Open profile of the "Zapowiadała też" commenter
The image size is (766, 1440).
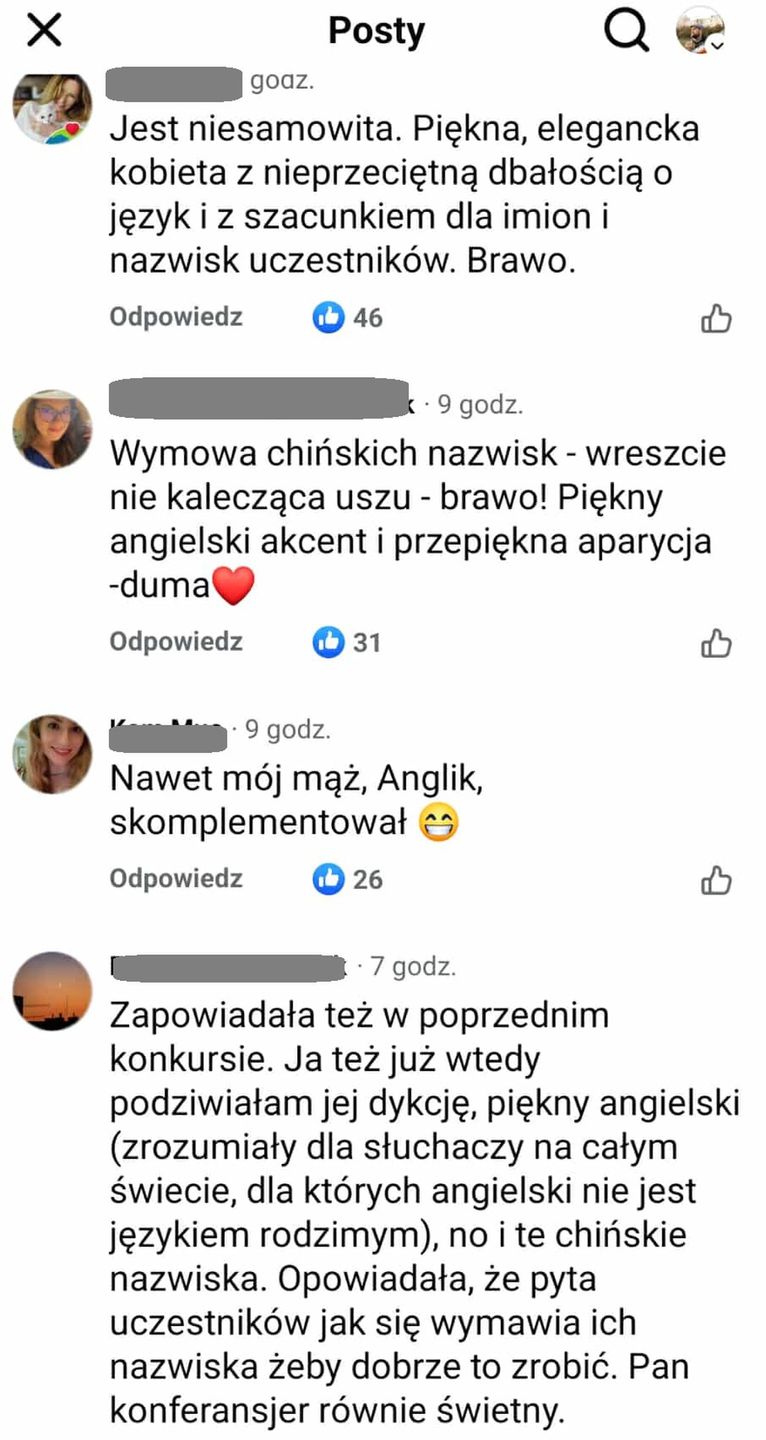point(52,991)
